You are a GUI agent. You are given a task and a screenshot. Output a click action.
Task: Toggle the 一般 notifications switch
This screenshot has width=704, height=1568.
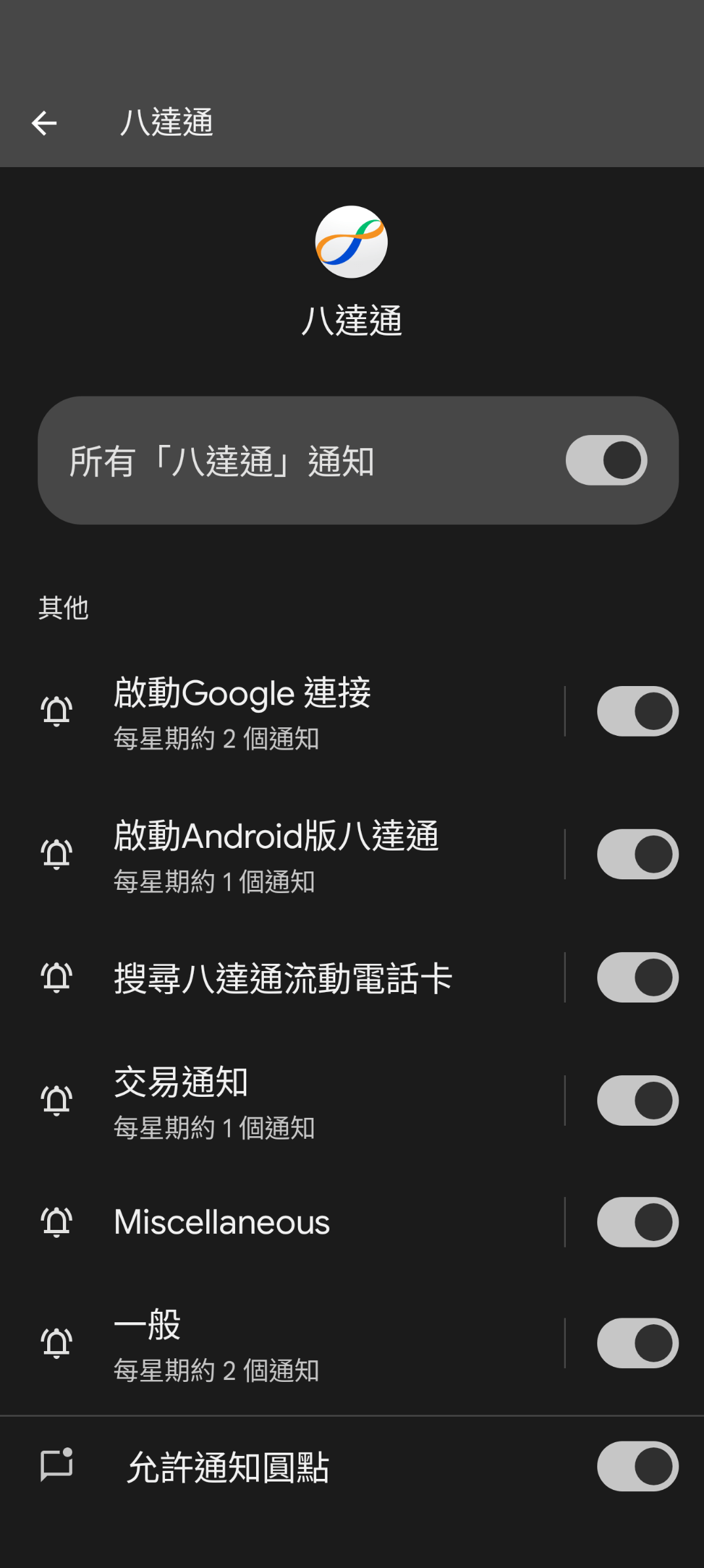coord(637,1343)
